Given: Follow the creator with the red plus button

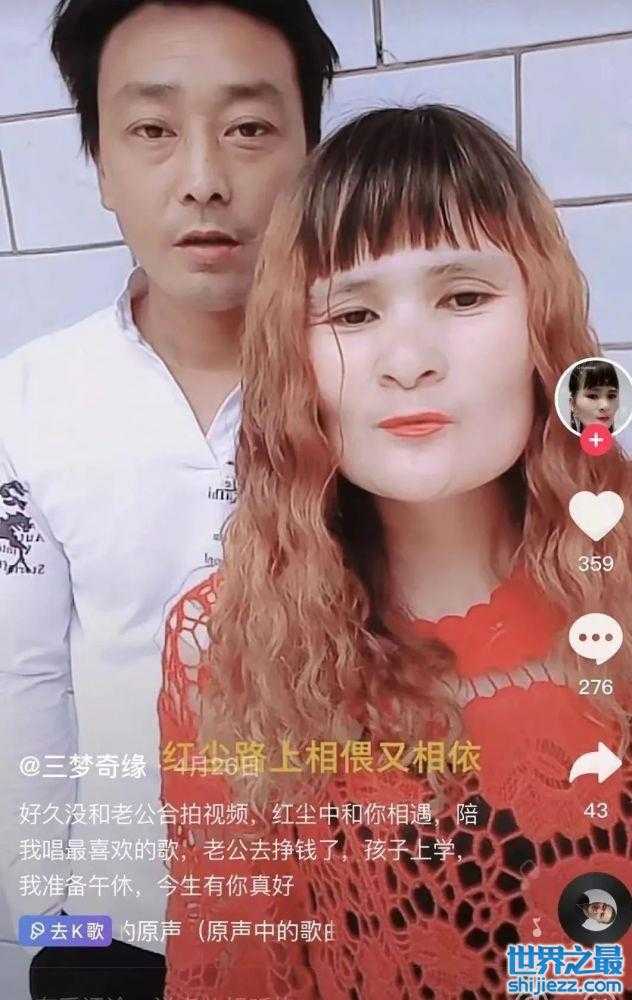Looking at the screenshot, I should [x=596, y=438].
